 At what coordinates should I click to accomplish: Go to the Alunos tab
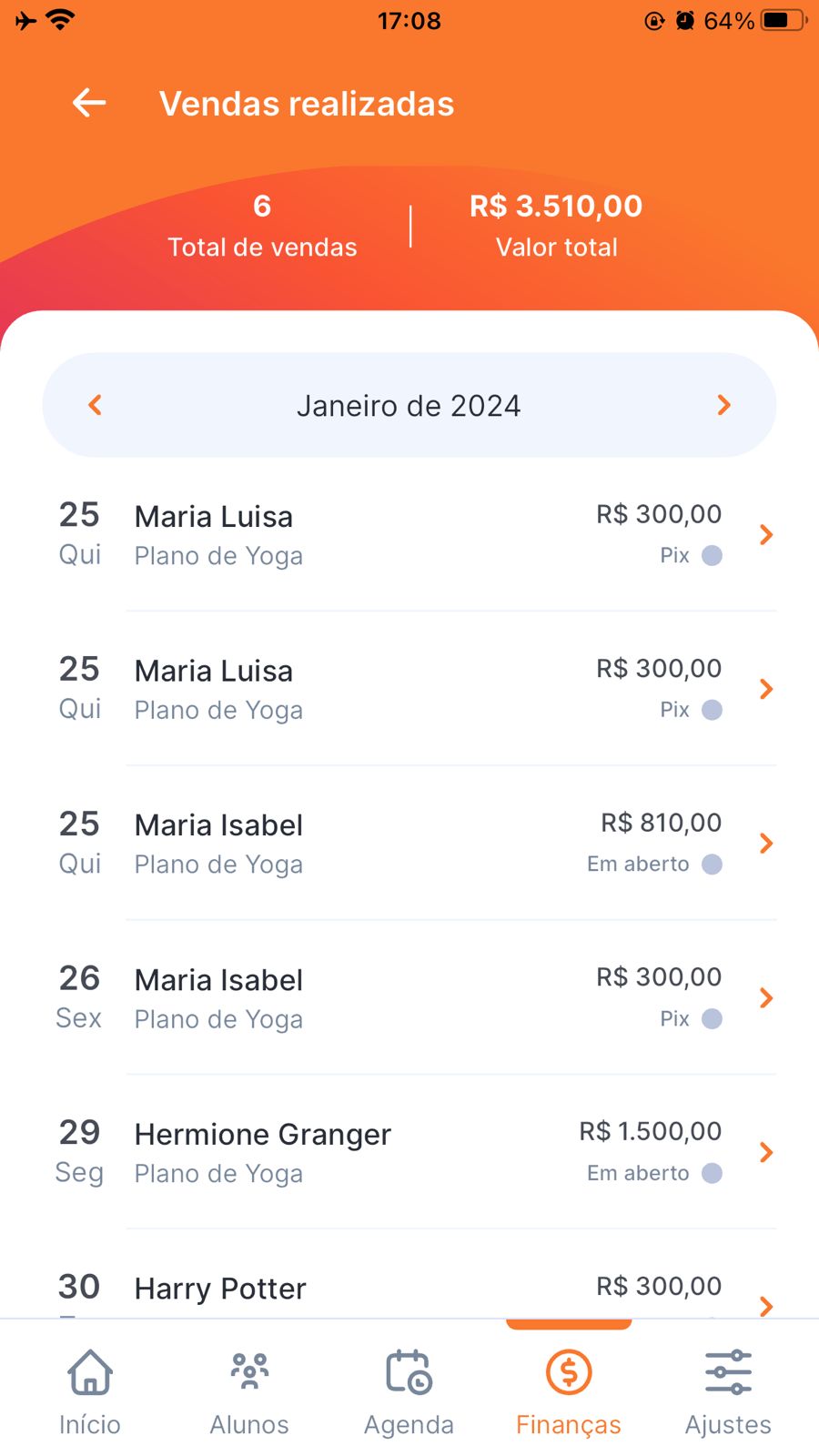tap(249, 1391)
